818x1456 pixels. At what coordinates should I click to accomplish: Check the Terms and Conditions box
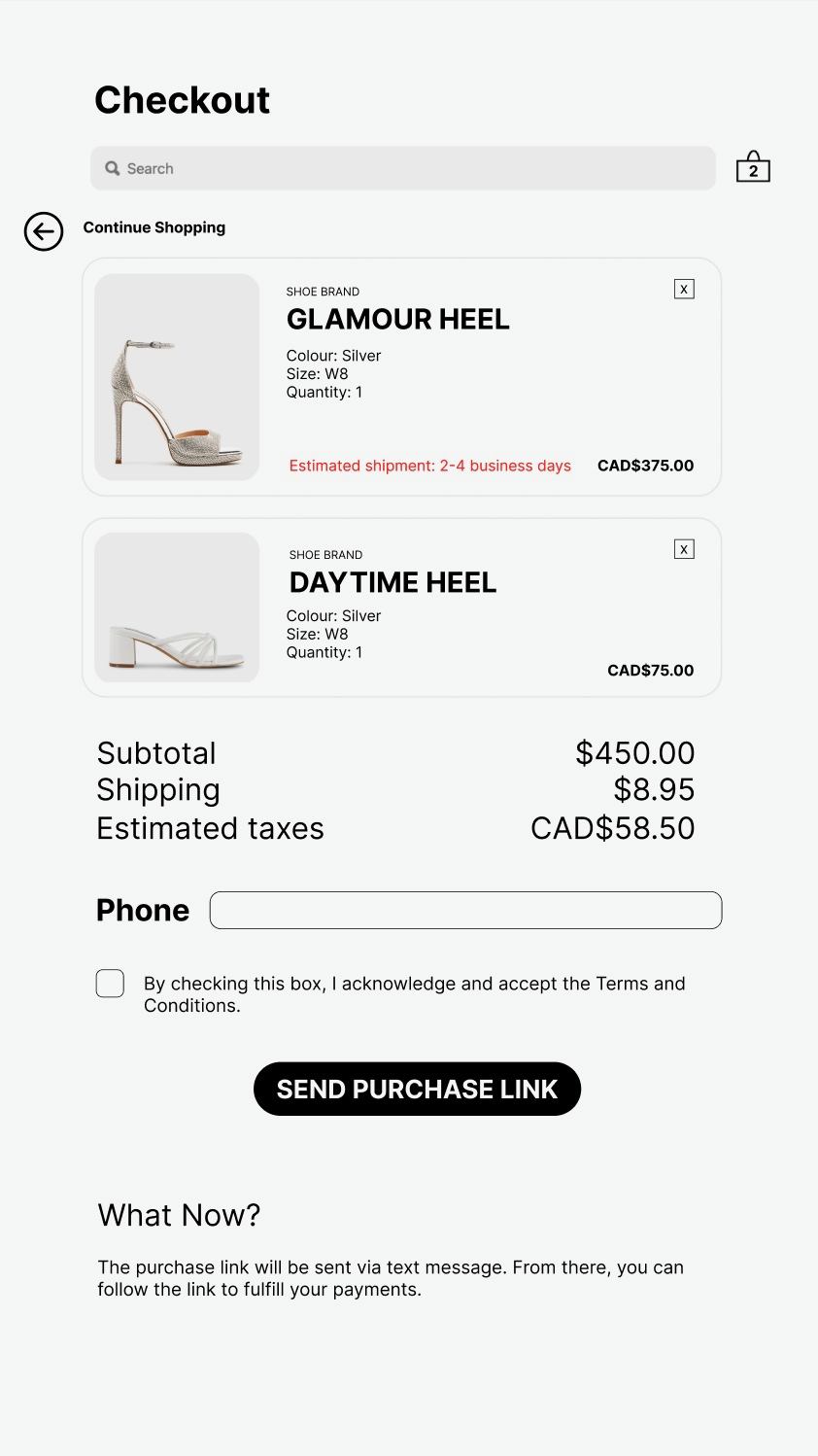[110, 984]
